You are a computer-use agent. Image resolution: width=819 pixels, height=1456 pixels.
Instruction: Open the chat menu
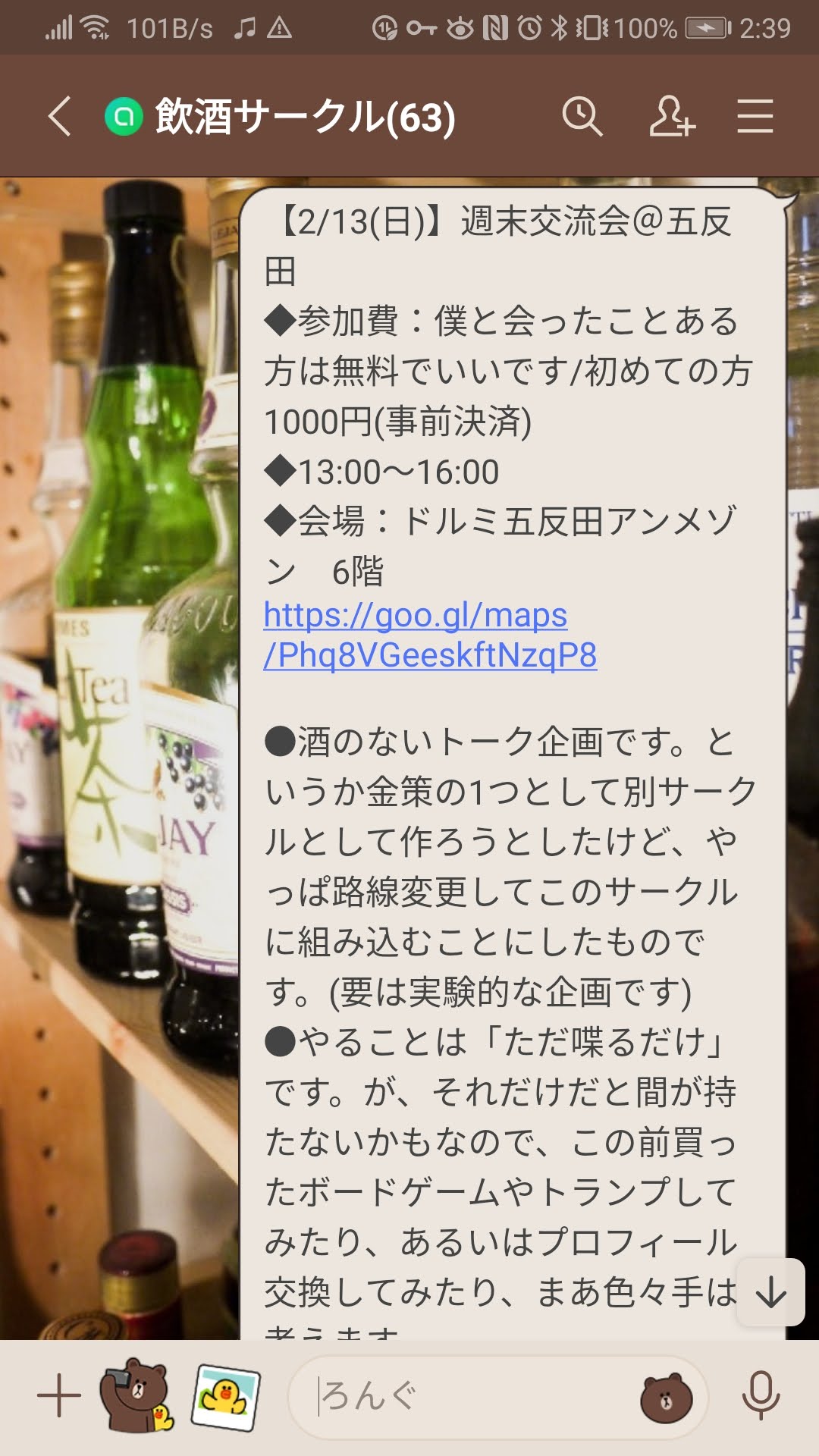tap(755, 117)
